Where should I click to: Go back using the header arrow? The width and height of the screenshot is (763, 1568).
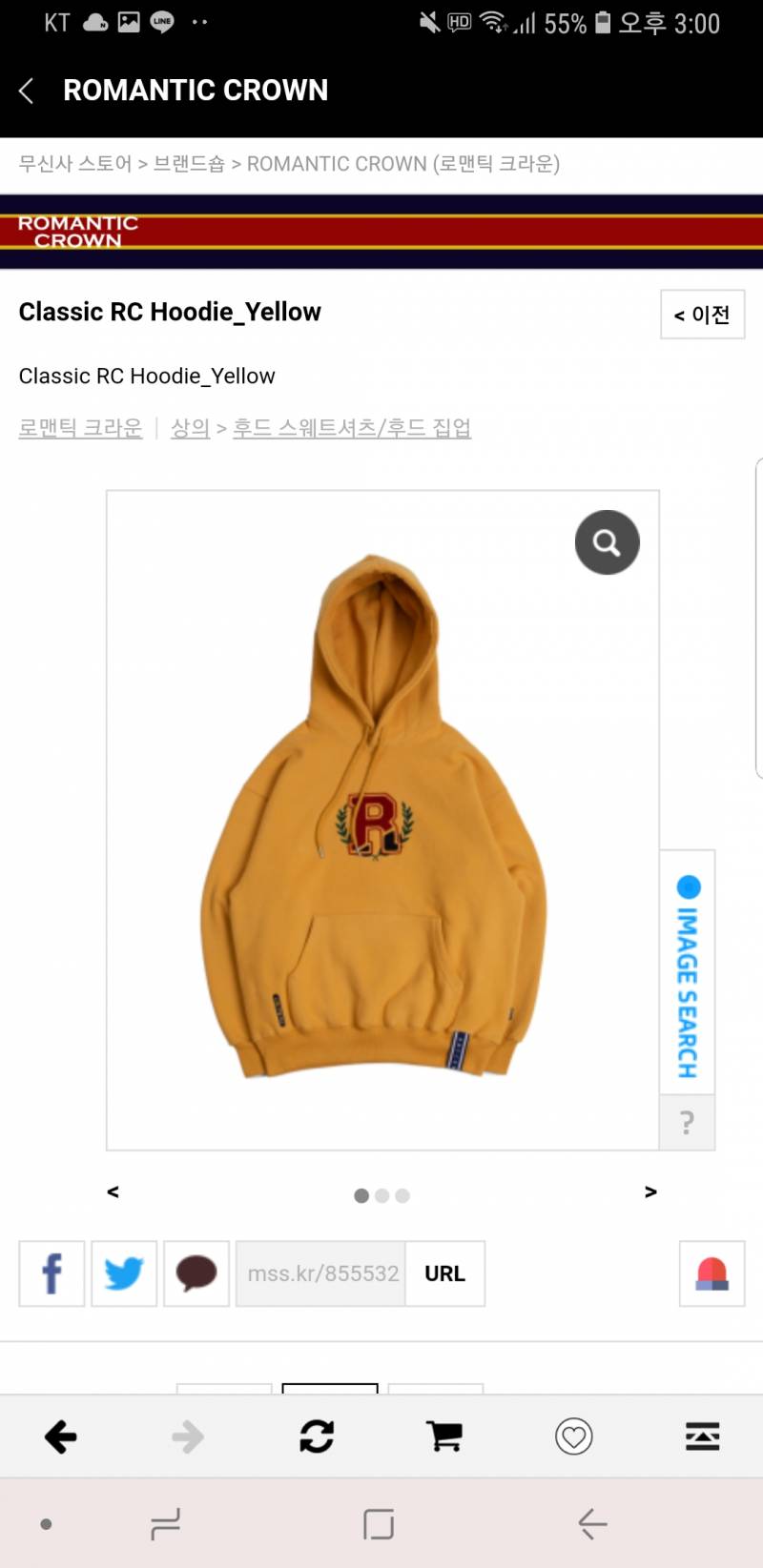[x=27, y=91]
